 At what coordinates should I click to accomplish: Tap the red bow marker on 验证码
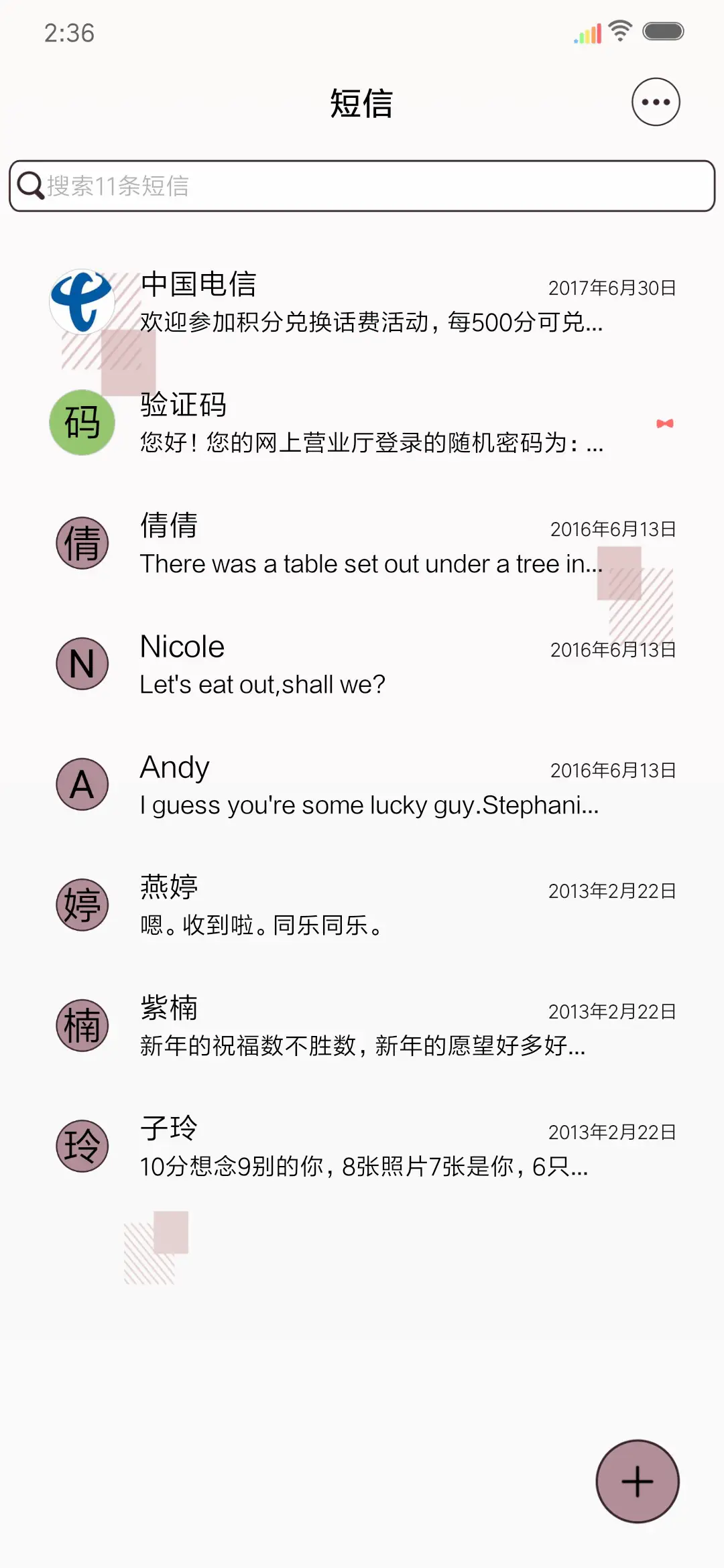(664, 422)
